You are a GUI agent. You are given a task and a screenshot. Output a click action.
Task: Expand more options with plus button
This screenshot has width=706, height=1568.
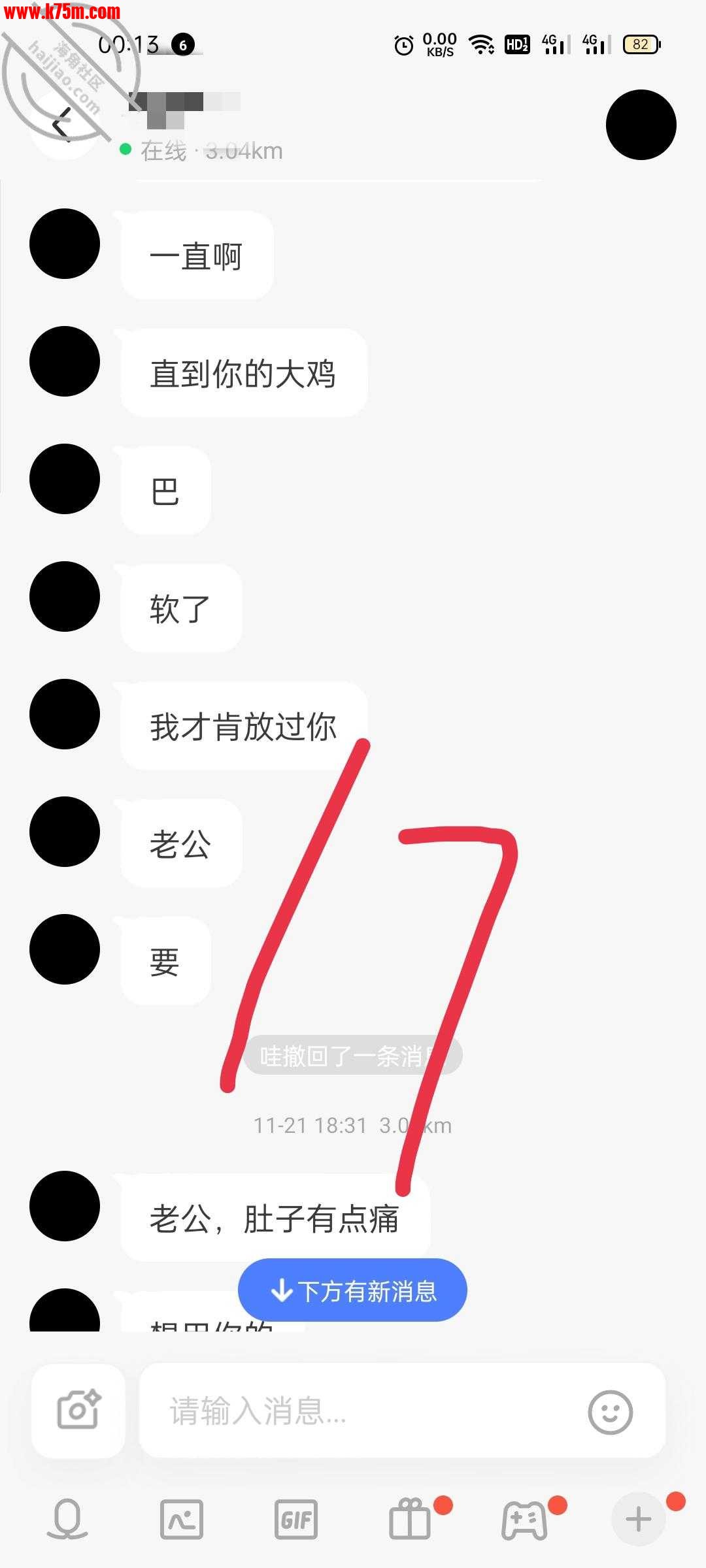point(638,1519)
